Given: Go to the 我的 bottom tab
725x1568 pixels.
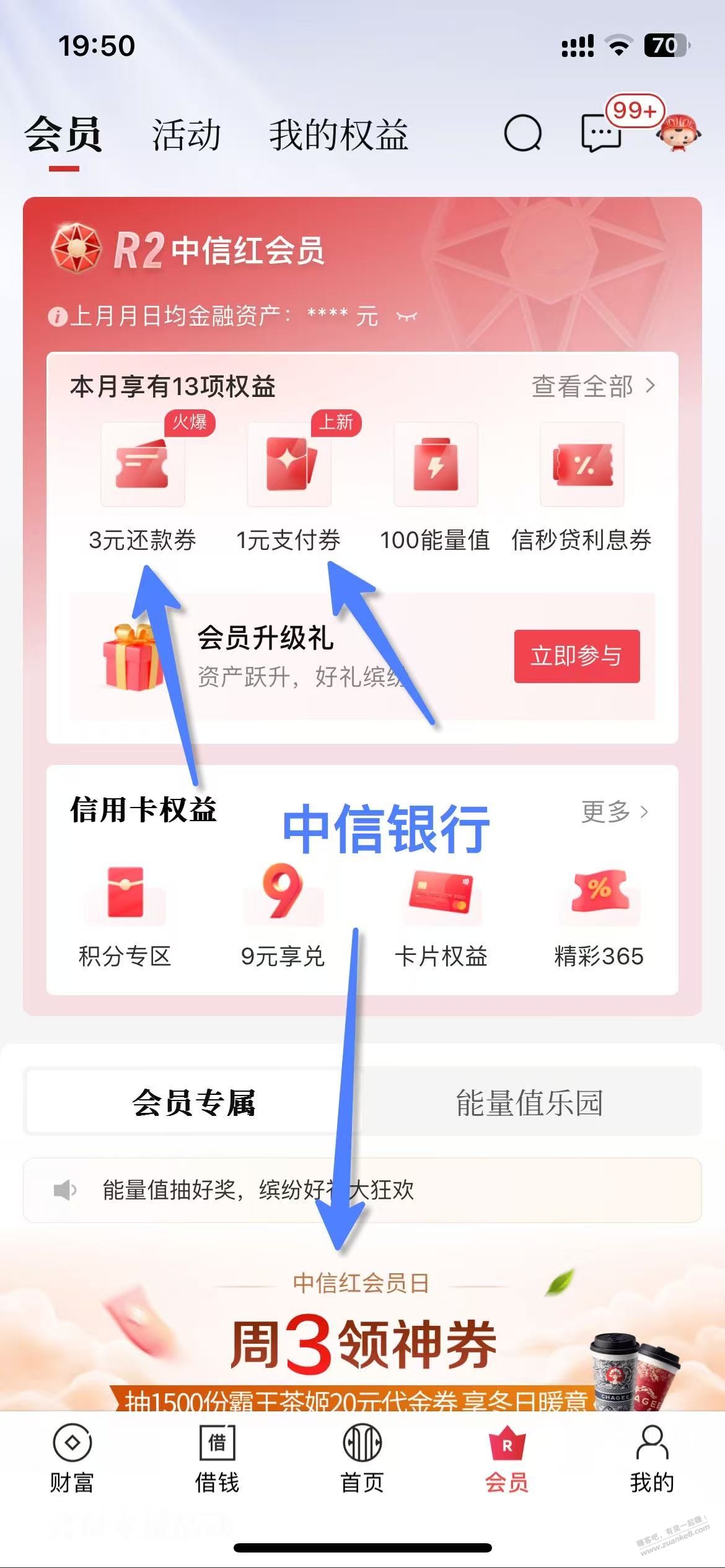Looking at the screenshot, I should click(652, 1458).
